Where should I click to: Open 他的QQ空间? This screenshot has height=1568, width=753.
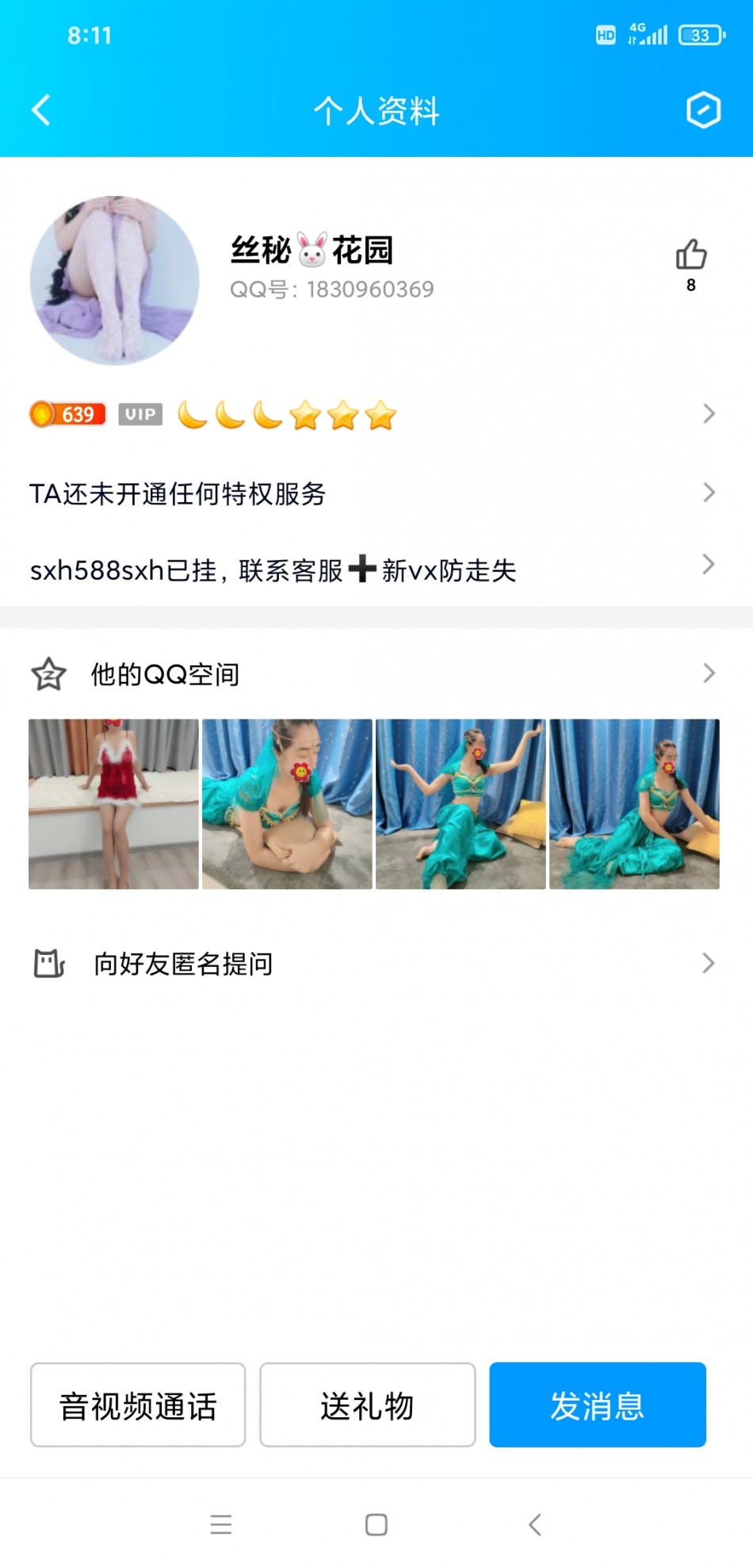pos(373,674)
